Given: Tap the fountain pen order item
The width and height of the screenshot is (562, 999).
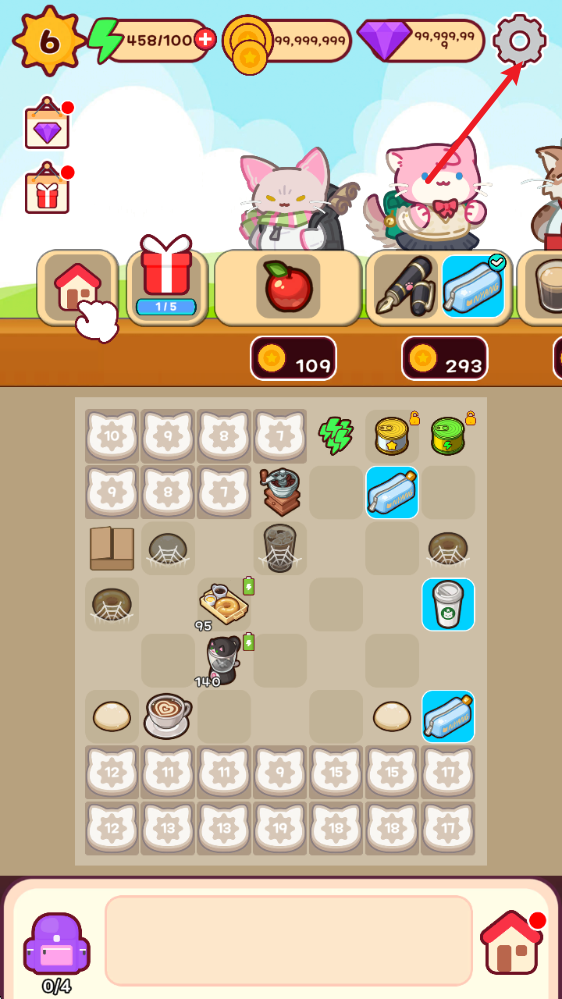Looking at the screenshot, I should tap(405, 285).
